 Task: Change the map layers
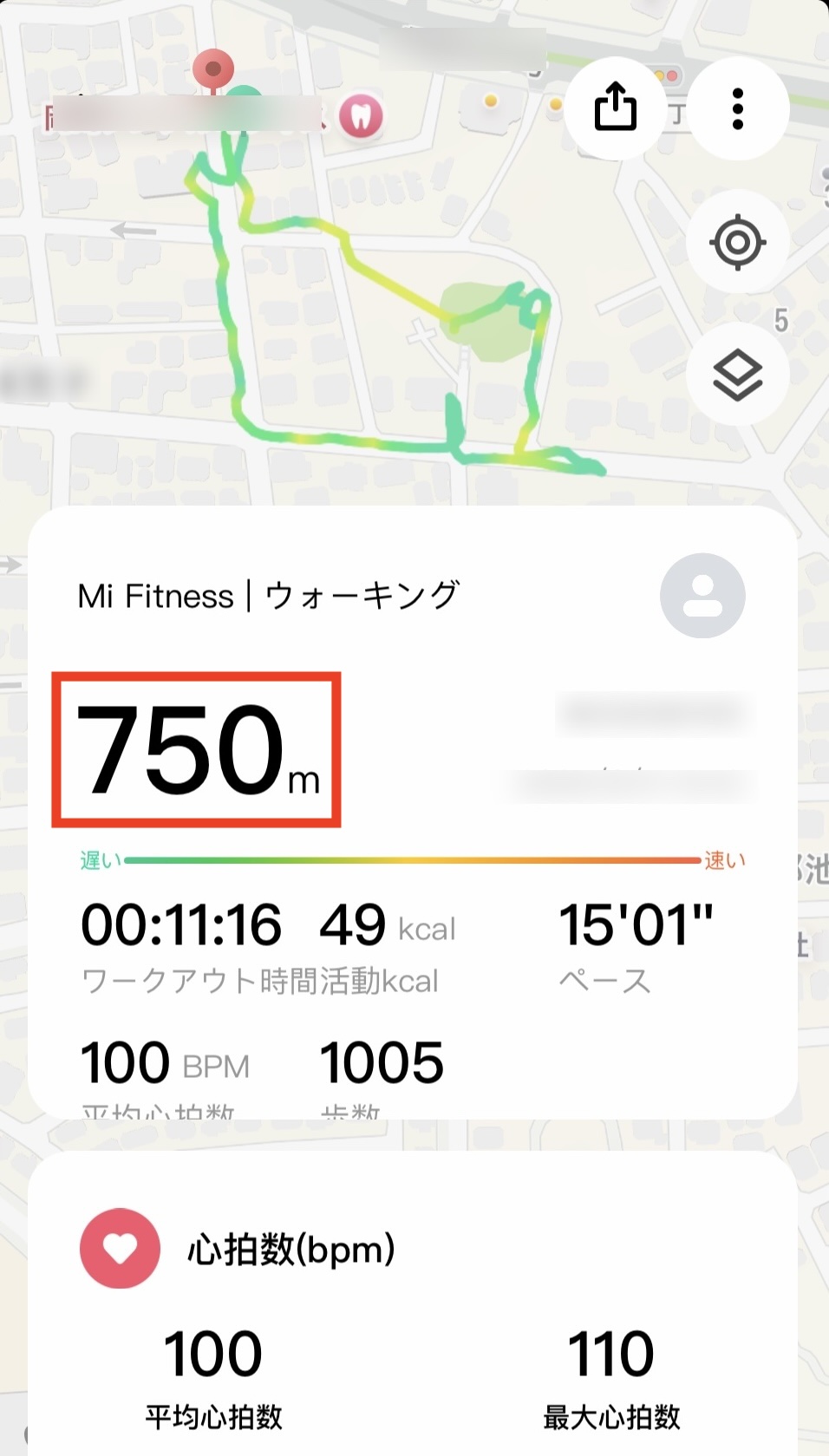pos(737,375)
